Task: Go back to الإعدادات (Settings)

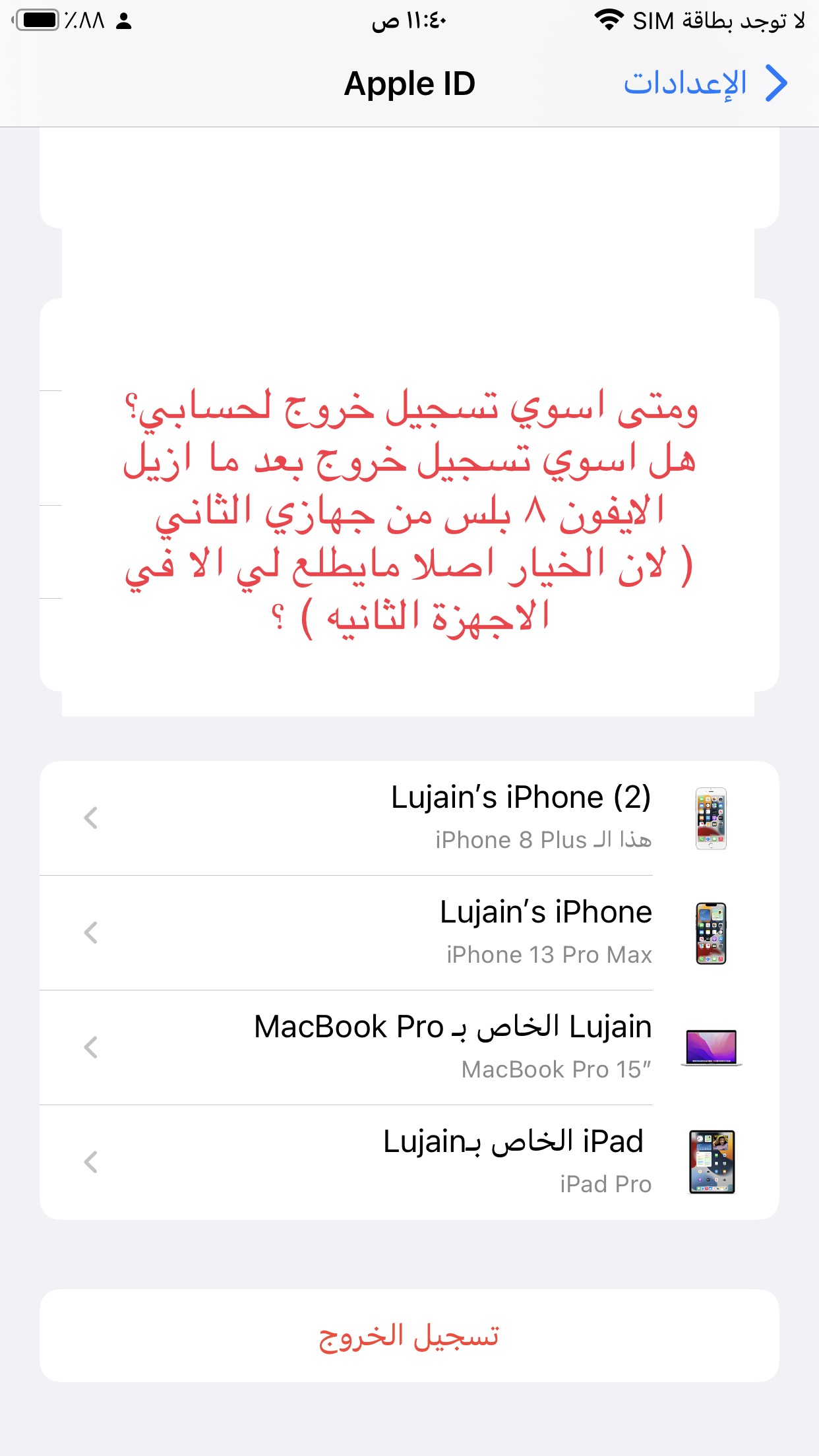Action: pos(706,84)
